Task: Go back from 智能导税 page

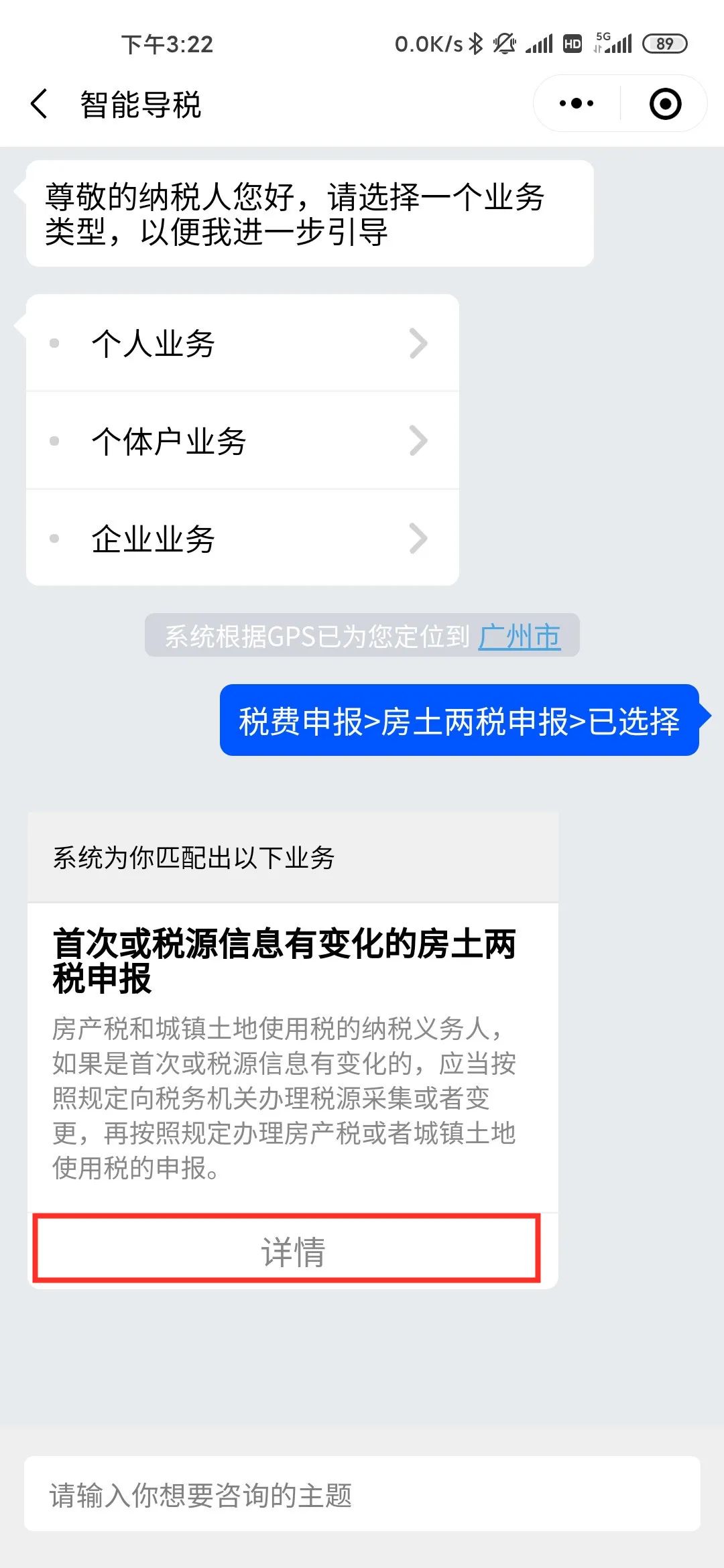Action: [x=40, y=104]
